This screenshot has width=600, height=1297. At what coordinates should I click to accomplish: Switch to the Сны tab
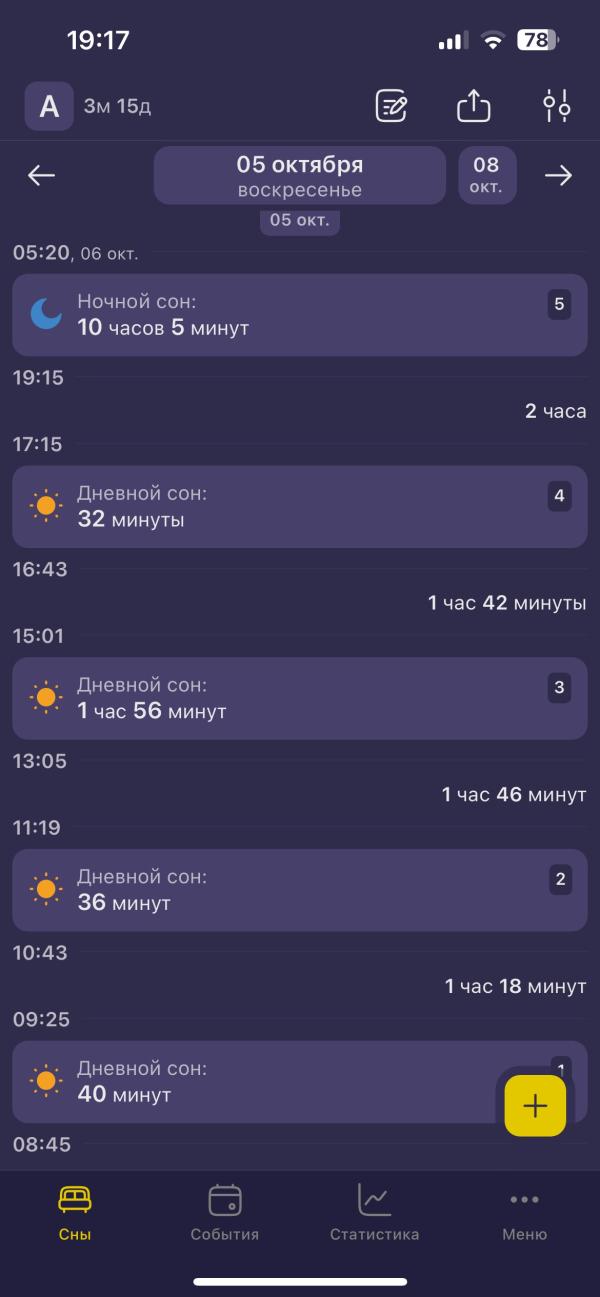(x=75, y=1212)
